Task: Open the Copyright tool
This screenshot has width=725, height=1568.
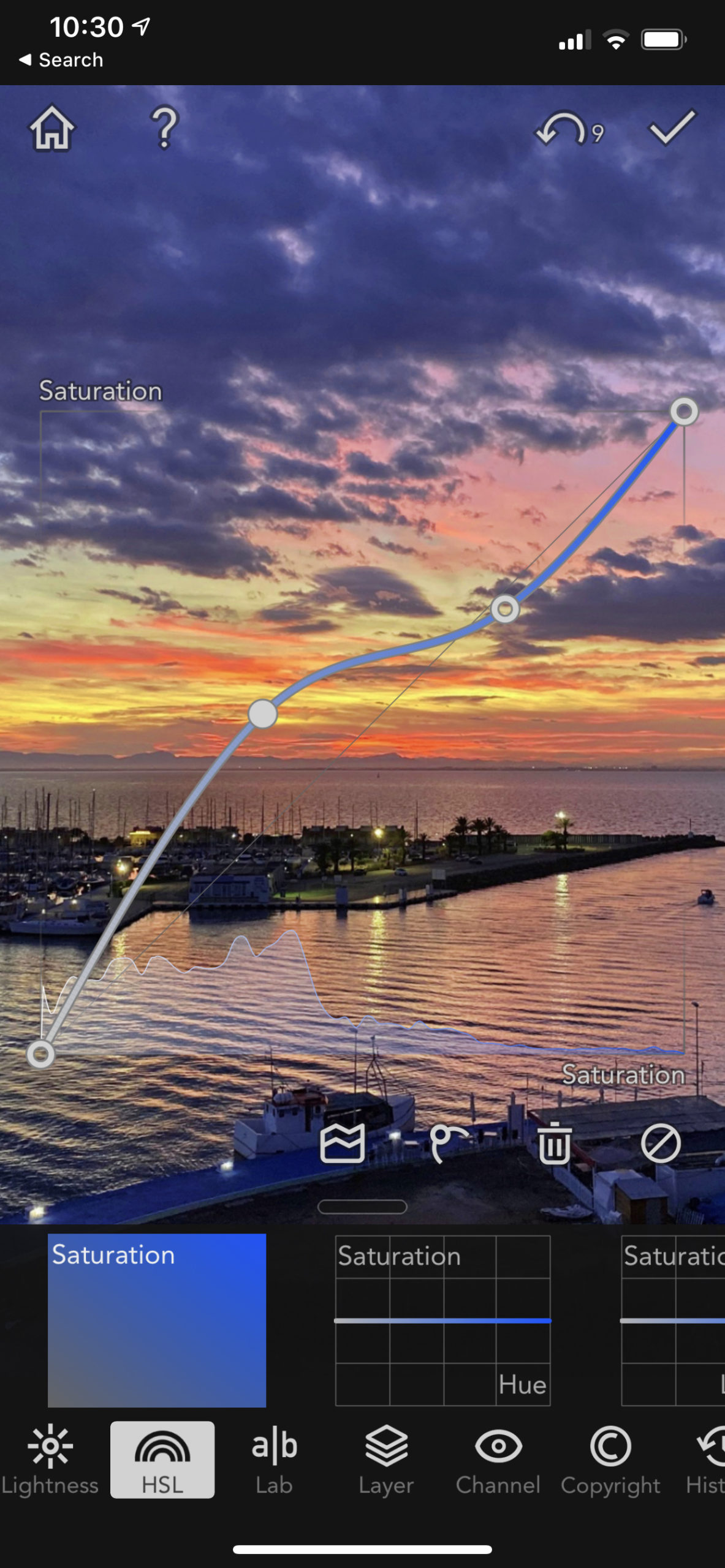Action: point(610,1460)
